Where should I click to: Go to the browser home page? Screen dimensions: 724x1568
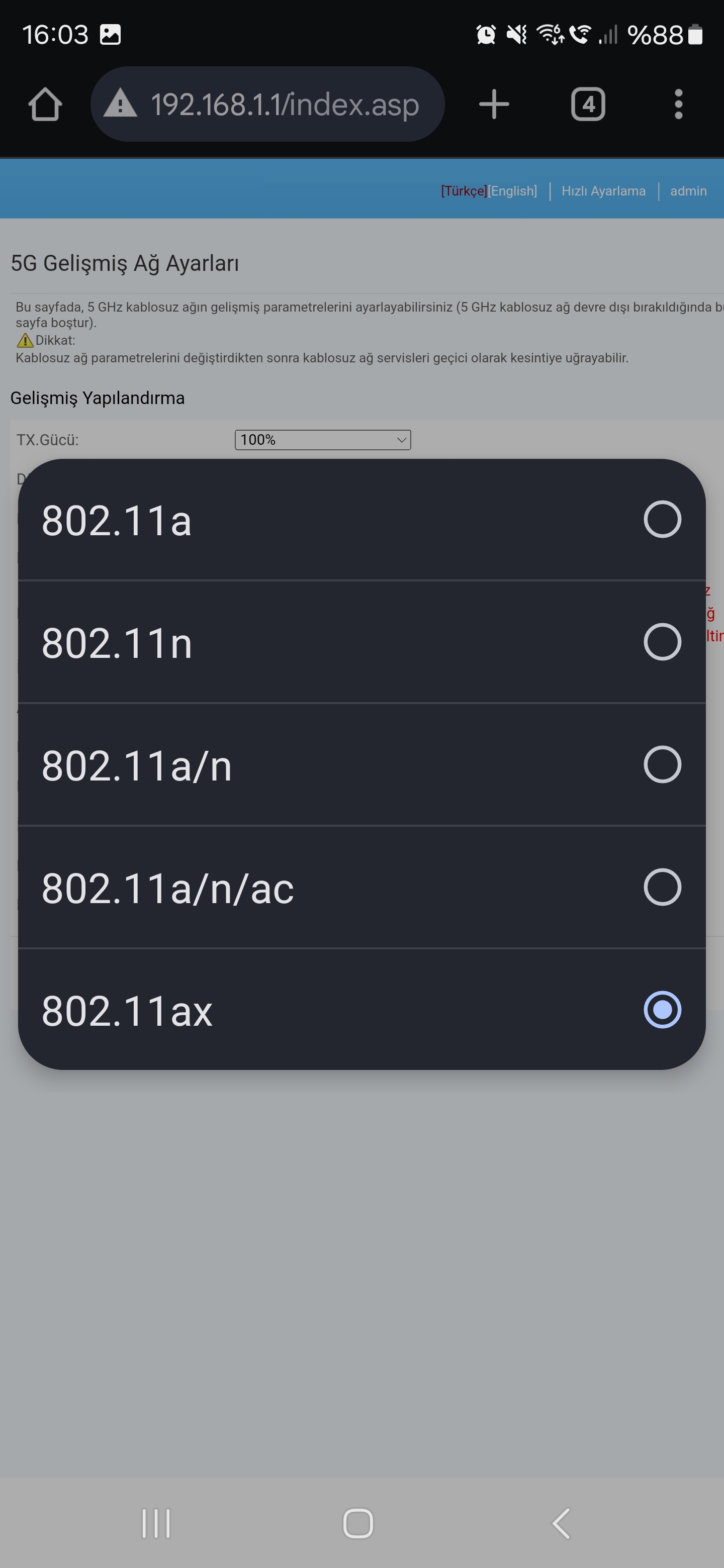(x=45, y=104)
